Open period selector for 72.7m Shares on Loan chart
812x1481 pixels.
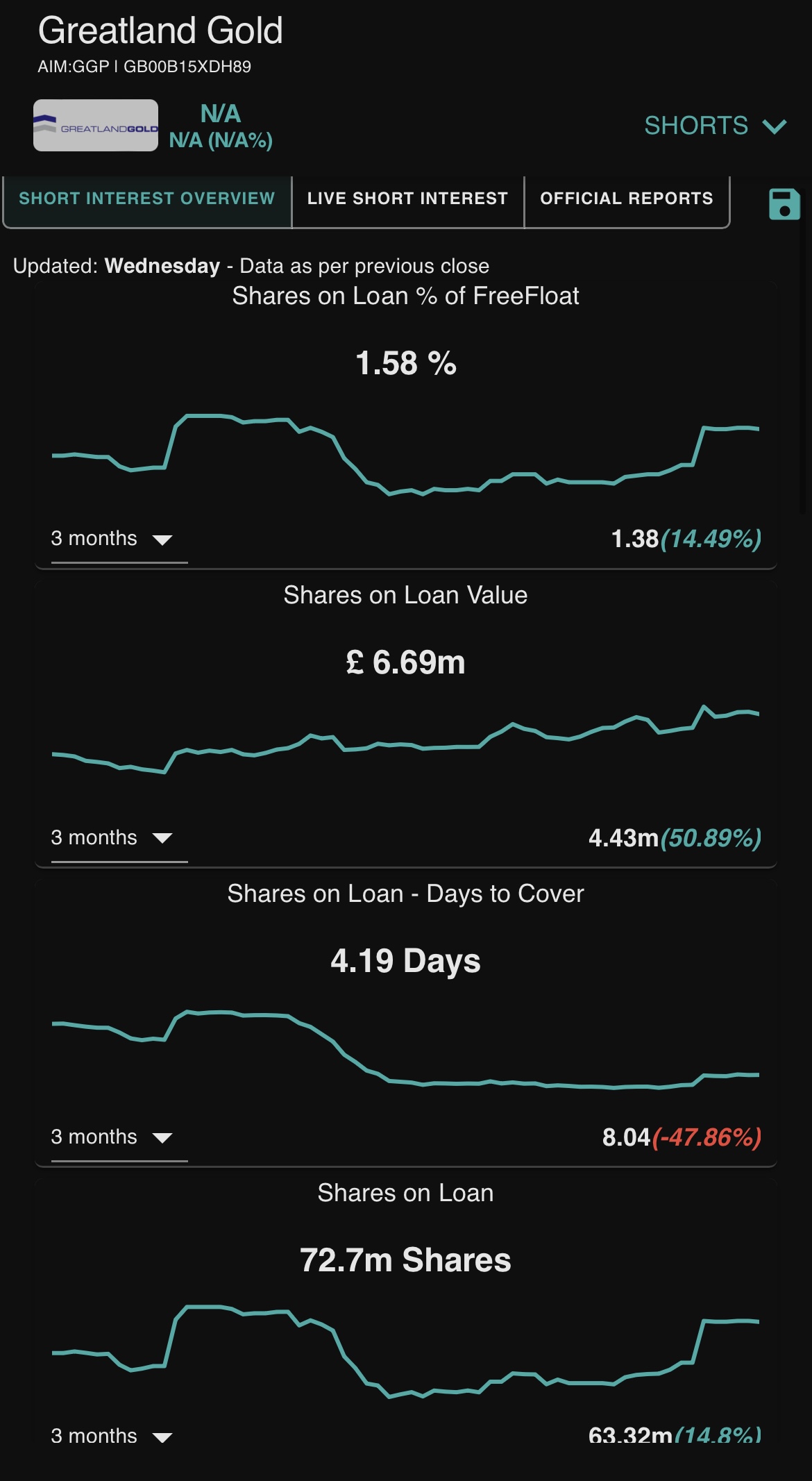pyautogui.click(x=119, y=1436)
